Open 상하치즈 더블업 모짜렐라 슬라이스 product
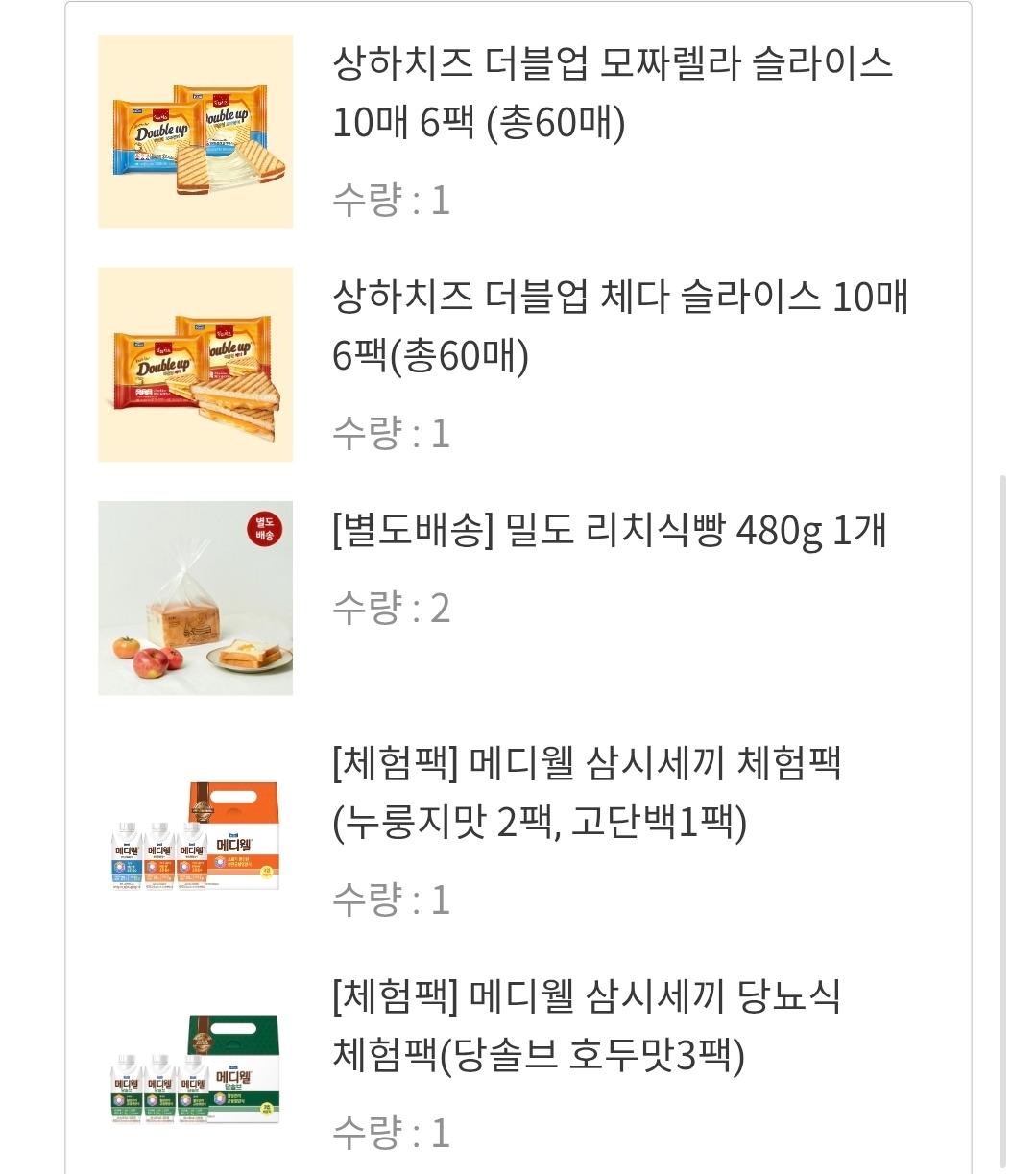Image resolution: width=1036 pixels, height=1174 pixels. [612, 93]
